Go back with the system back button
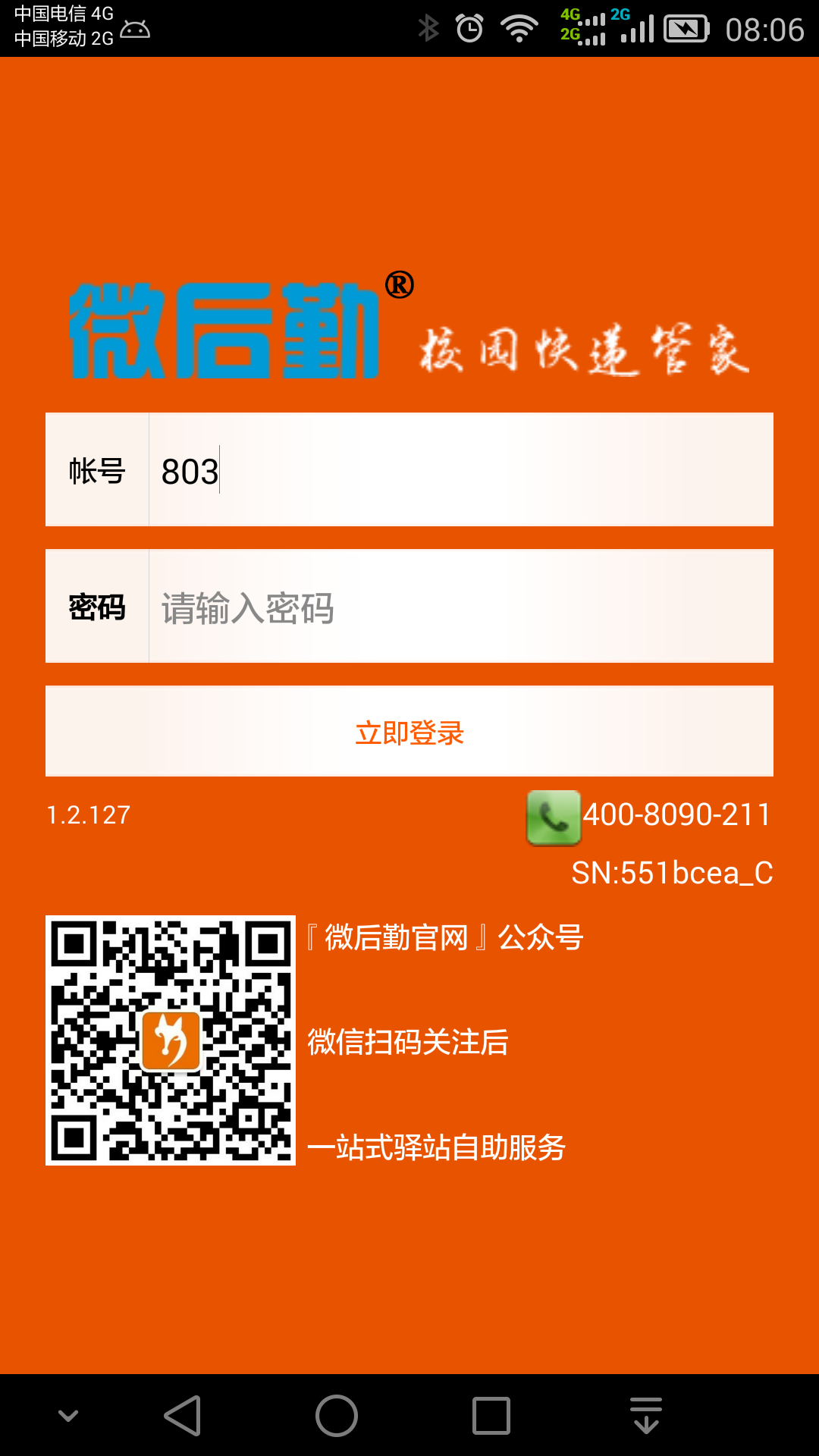Image resolution: width=819 pixels, height=1456 pixels. pyautogui.click(x=183, y=1416)
